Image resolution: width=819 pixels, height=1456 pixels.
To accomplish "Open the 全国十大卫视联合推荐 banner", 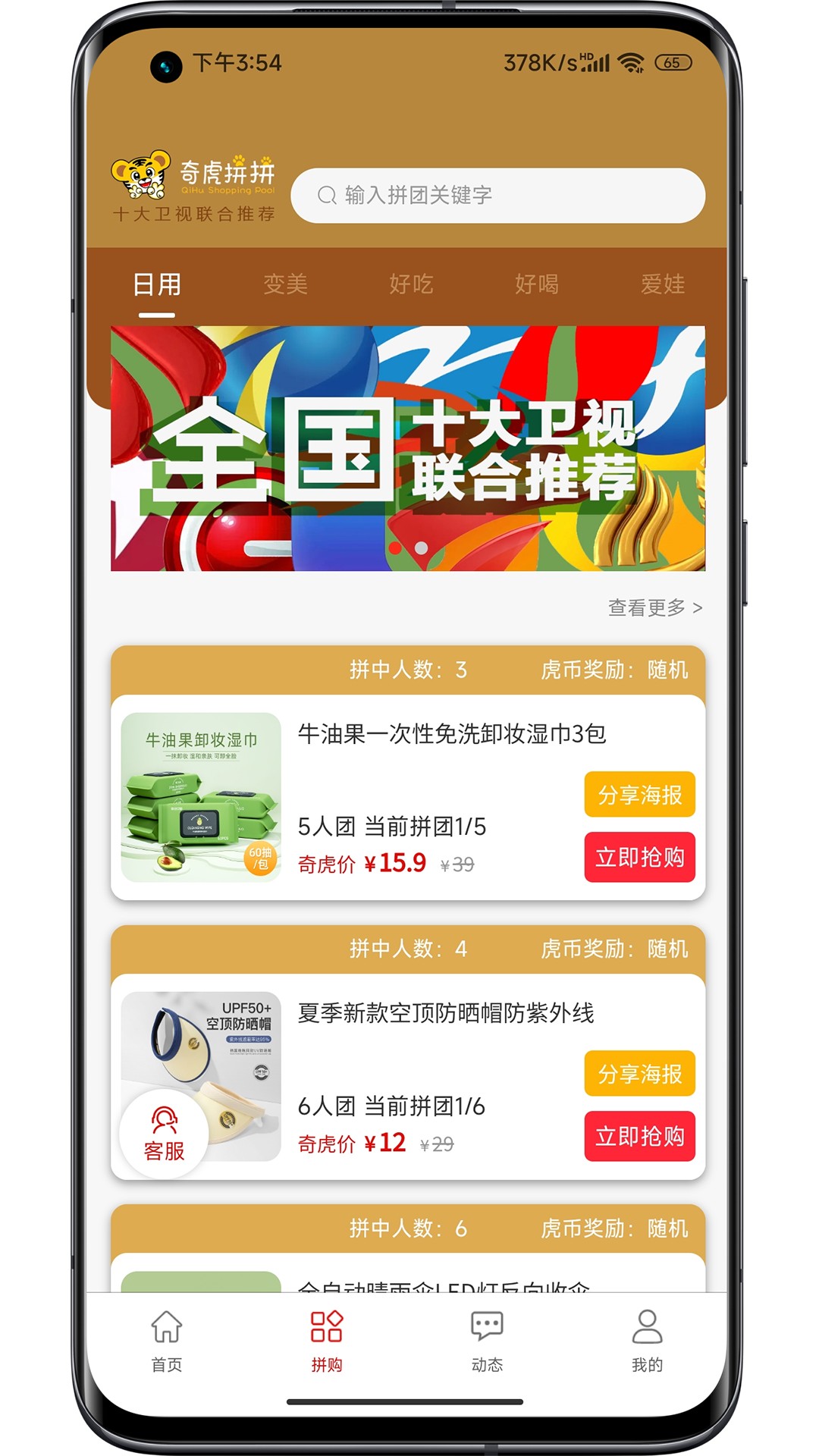I will point(408,448).
